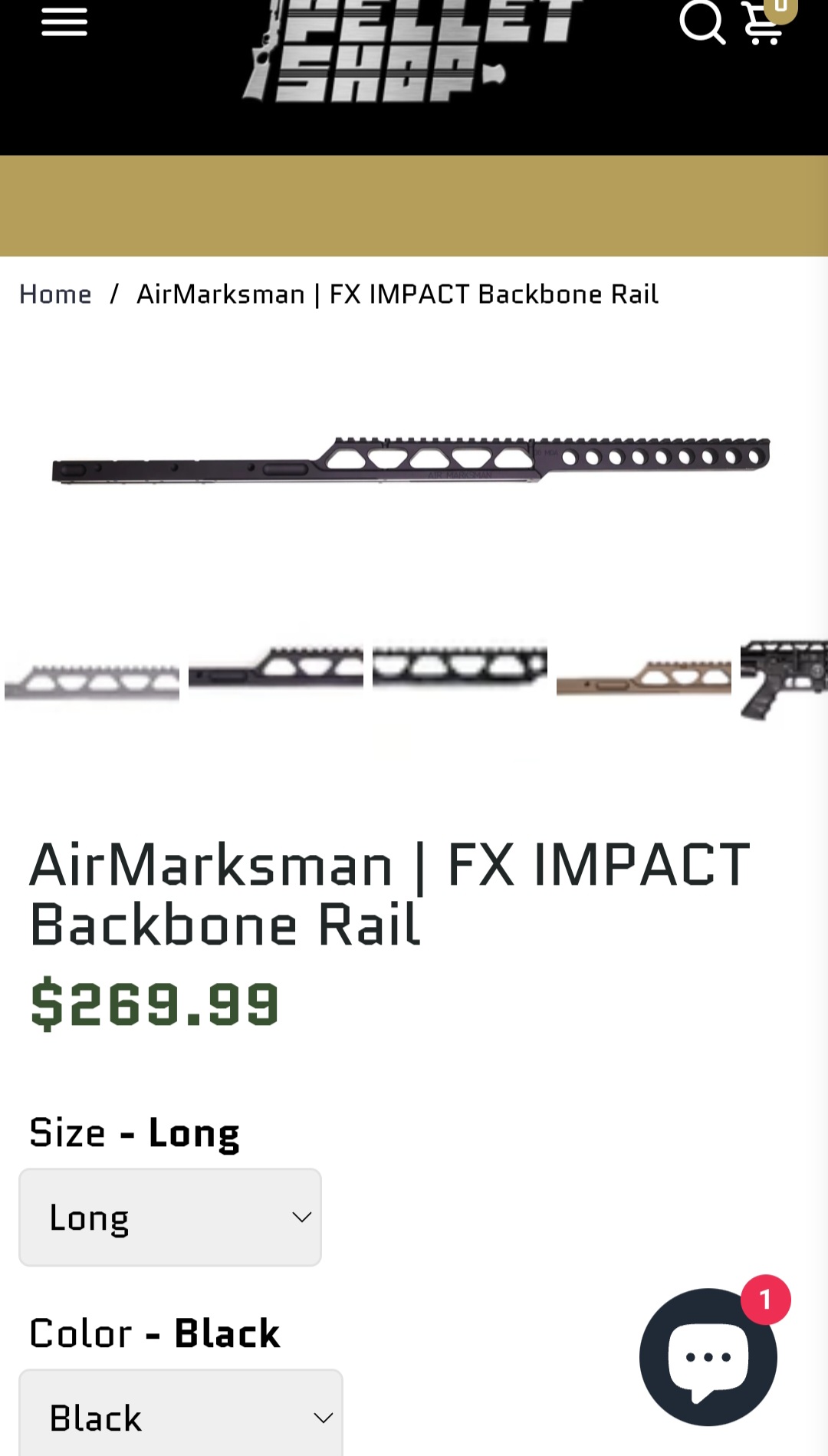Go to Home breadcrumb link
The height and width of the screenshot is (1456, 828).
tap(55, 294)
